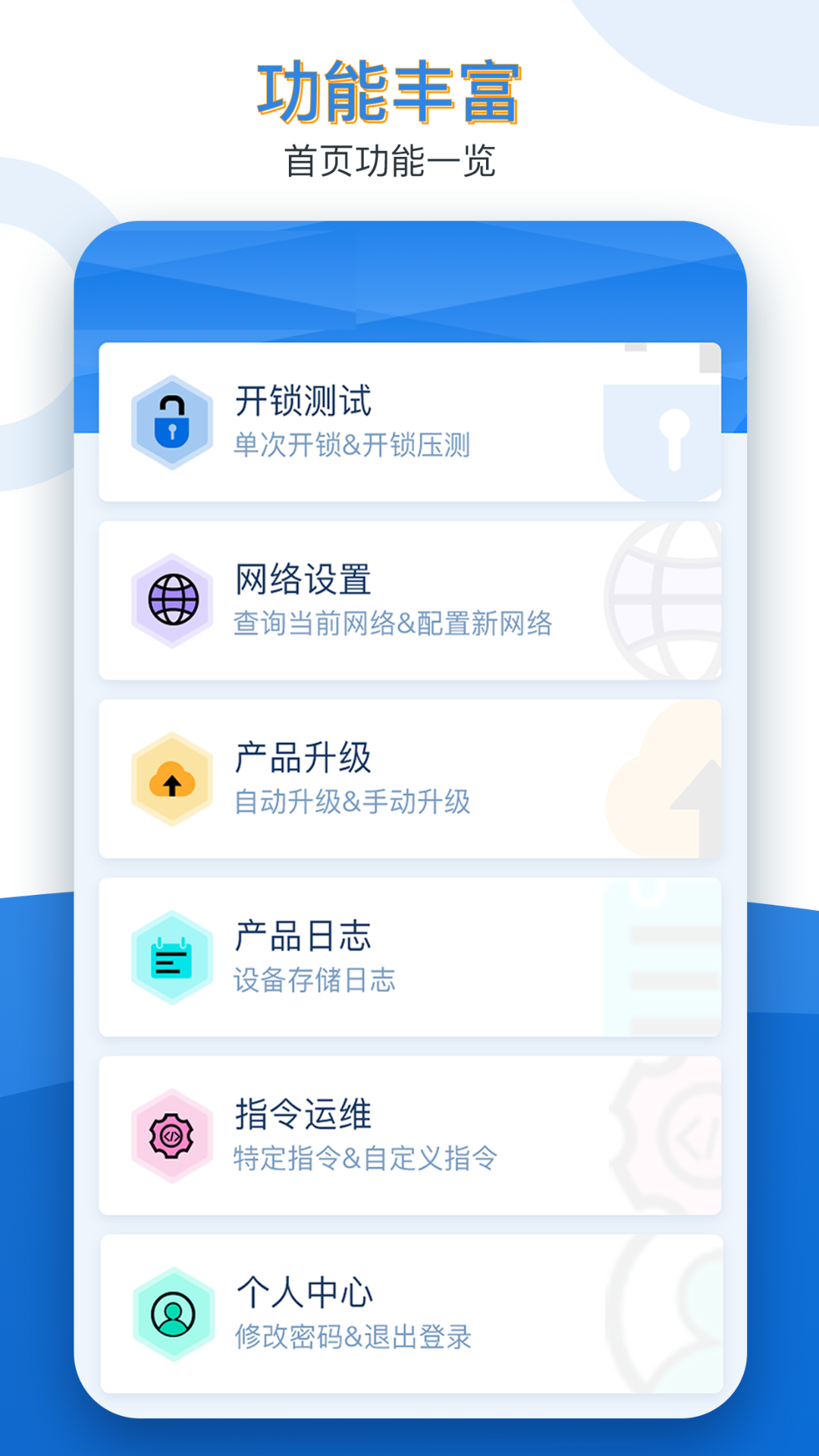The image size is (819, 1456).
Task: Select the 产品日志 card
Action: pyautogui.click(x=409, y=955)
